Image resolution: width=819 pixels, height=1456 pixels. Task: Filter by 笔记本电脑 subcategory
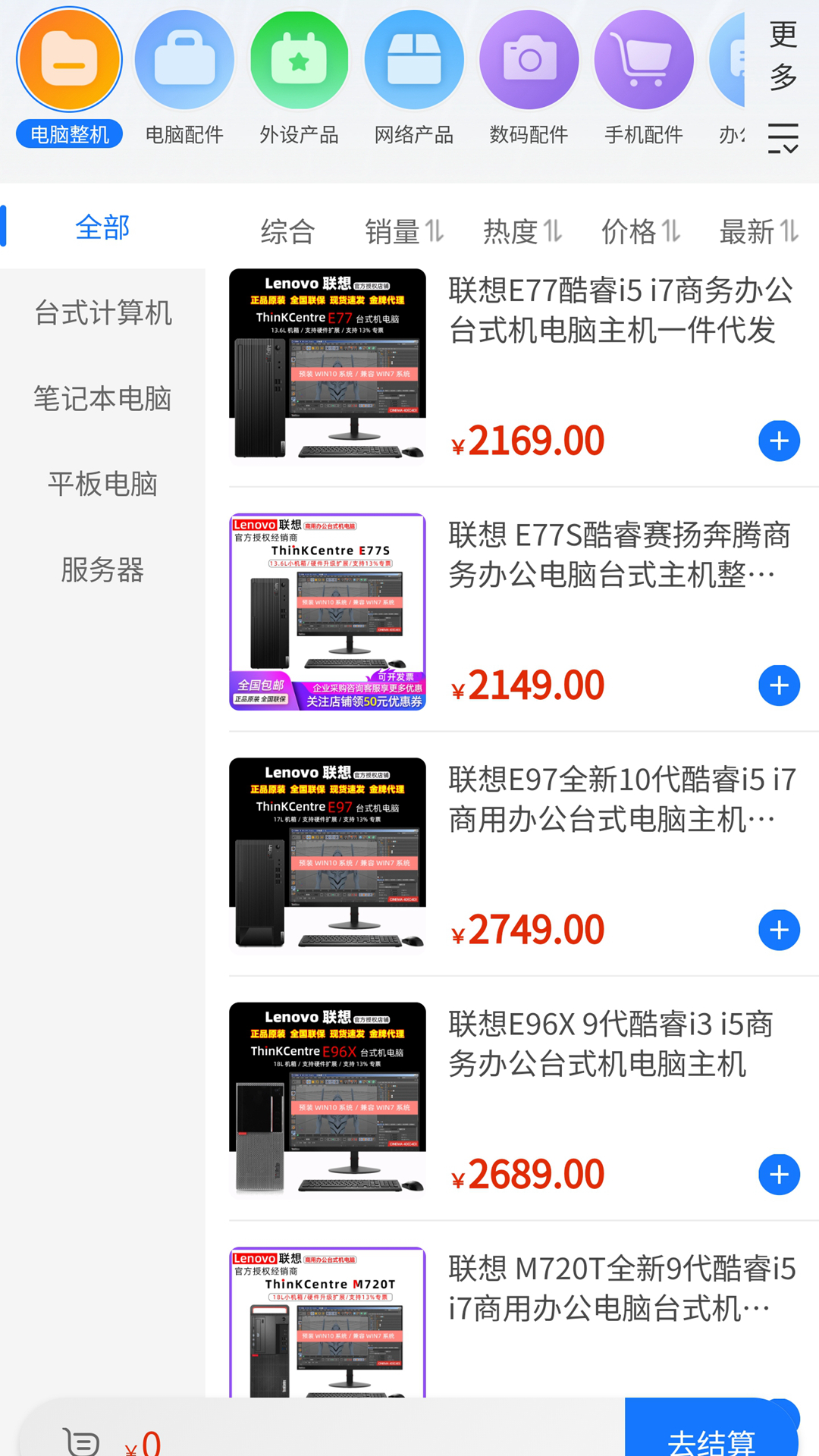[102, 398]
